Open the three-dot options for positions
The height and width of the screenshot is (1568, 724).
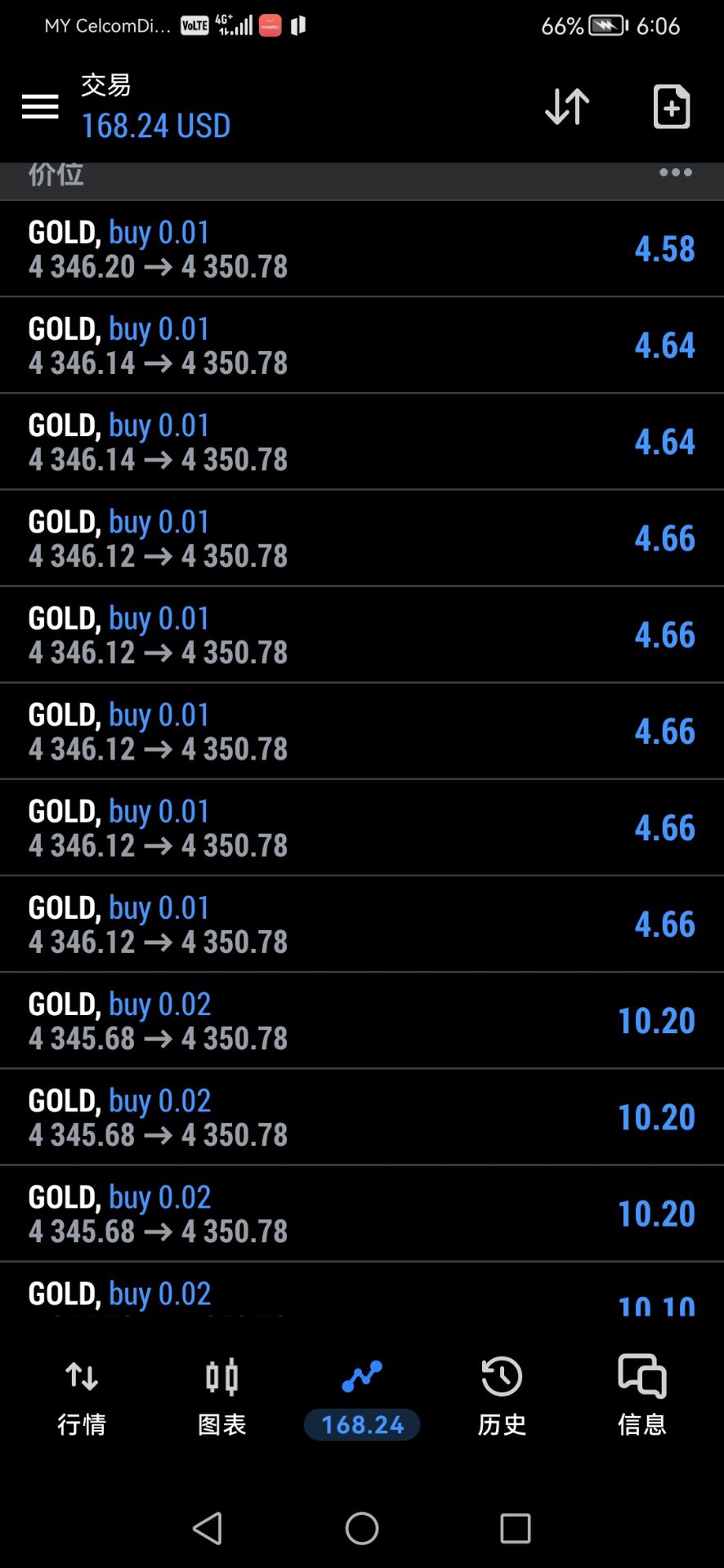[x=676, y=172]
